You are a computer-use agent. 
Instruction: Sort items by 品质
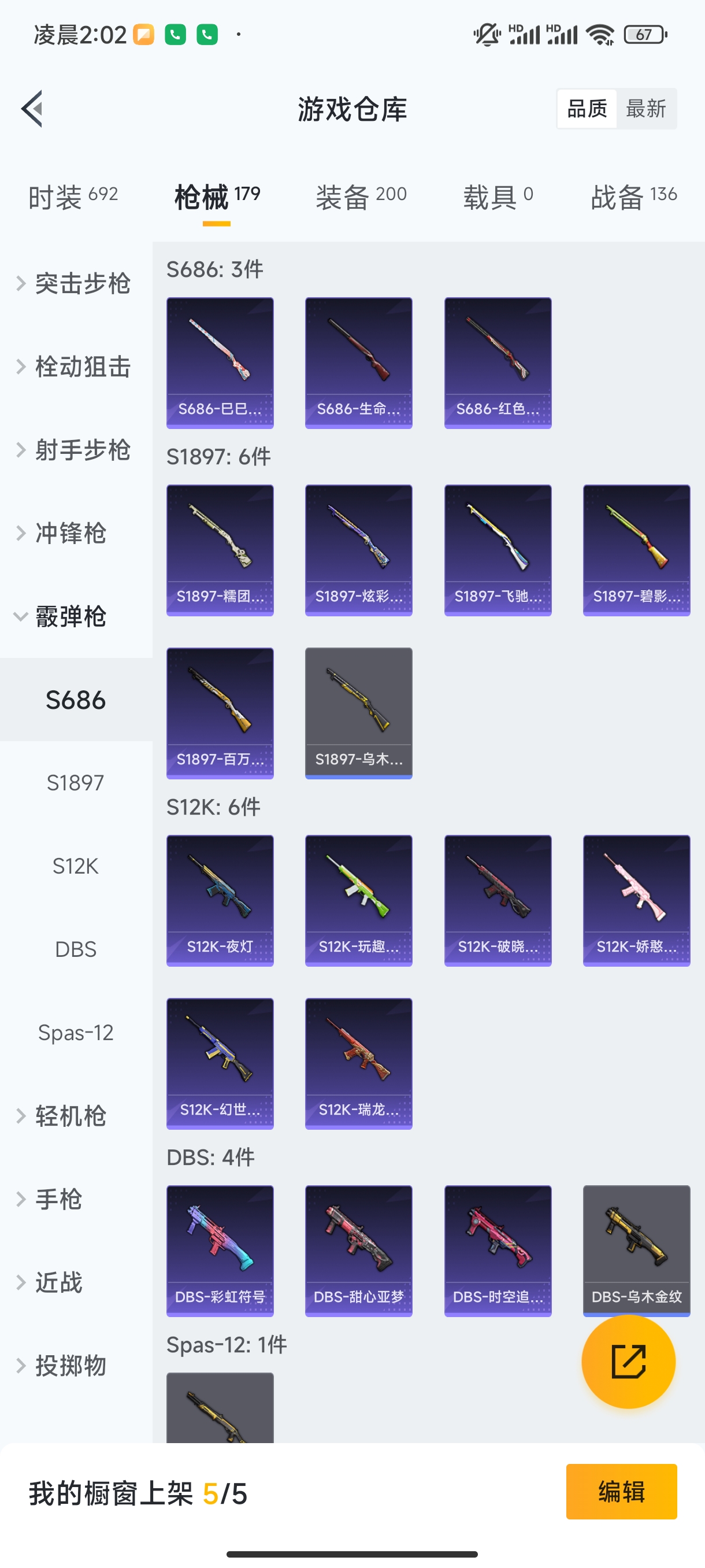[x=587, y=109]
